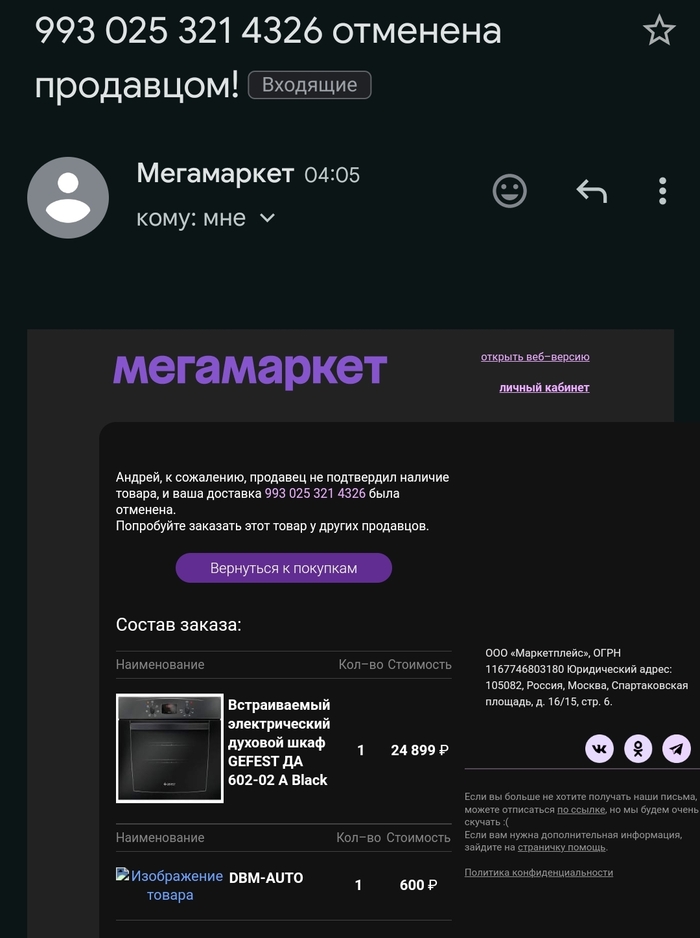Expand recipient details next to 'кому: мне'
This screenshot has height=938, width=700.
point(267,218)
